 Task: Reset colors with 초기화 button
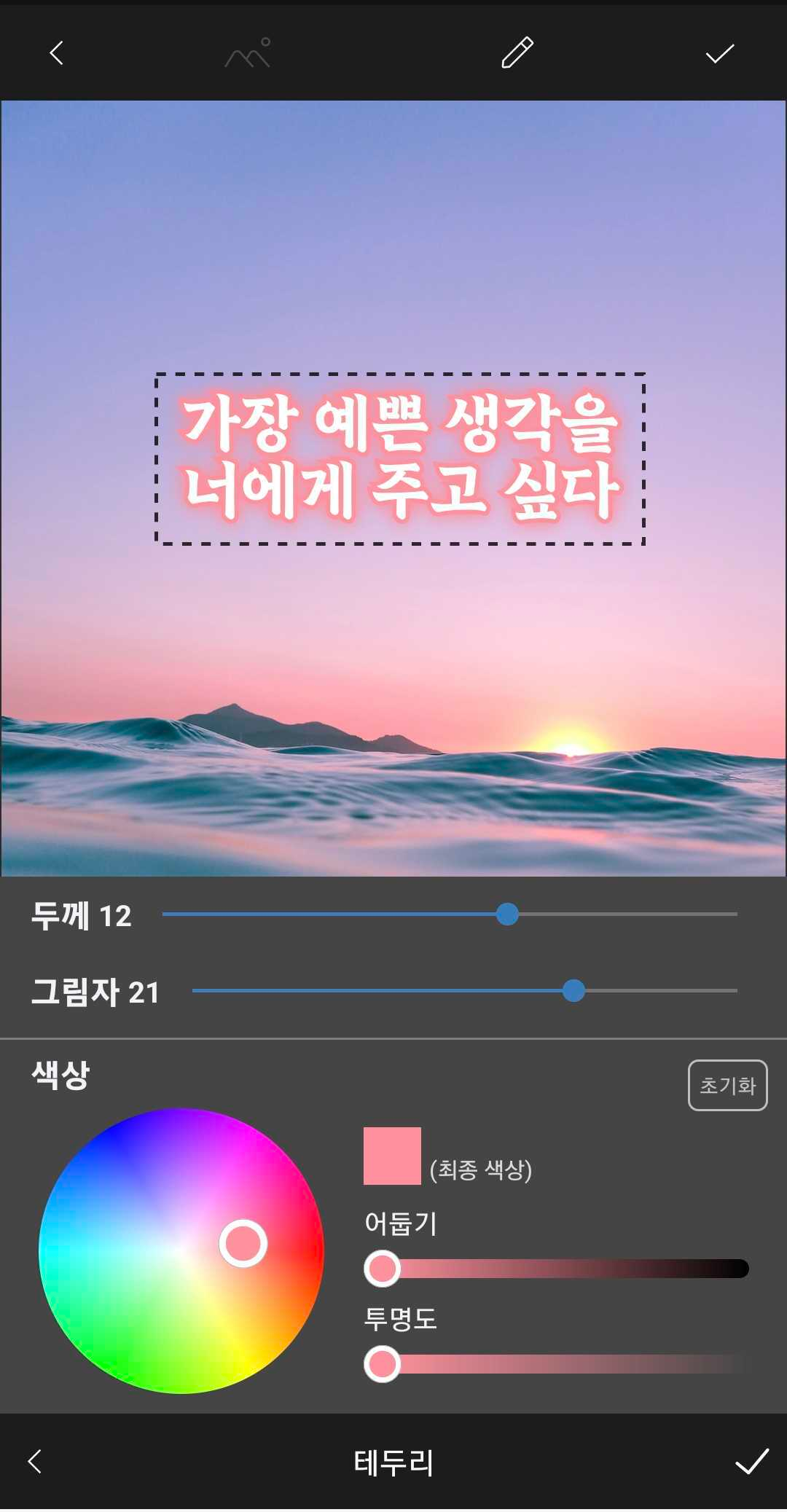point(727,1085)
